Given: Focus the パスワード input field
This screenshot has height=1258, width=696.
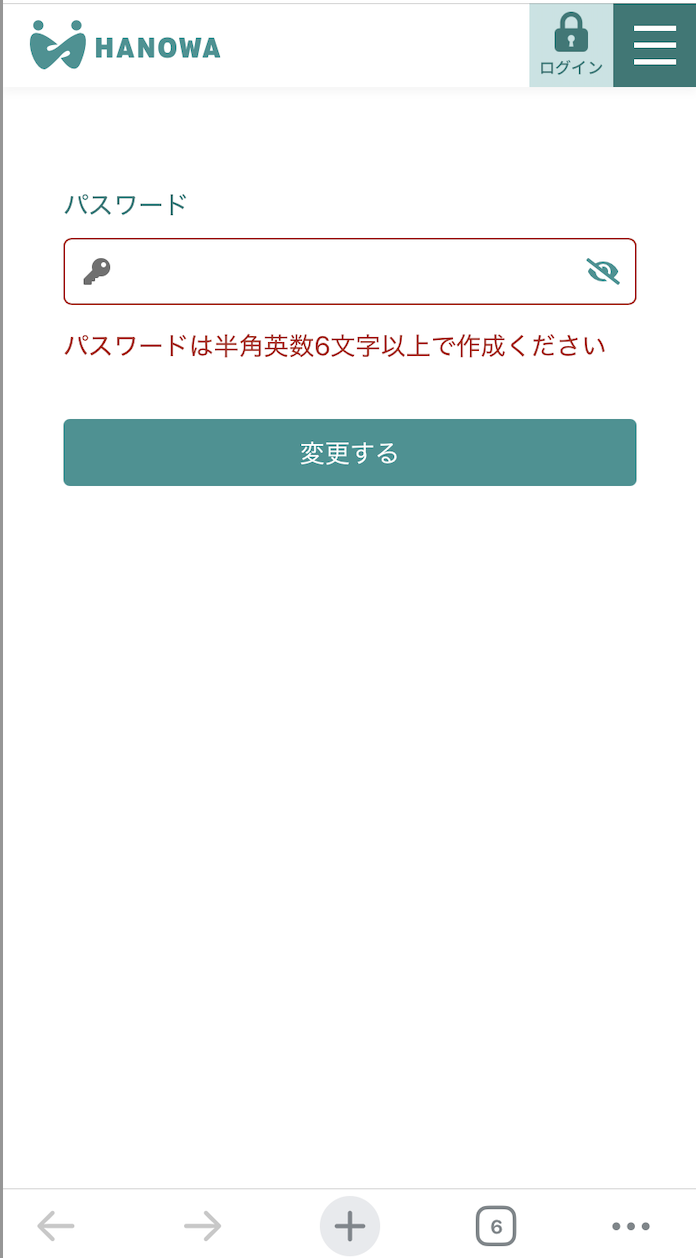Looking at the screenshot, I should 340,271.
